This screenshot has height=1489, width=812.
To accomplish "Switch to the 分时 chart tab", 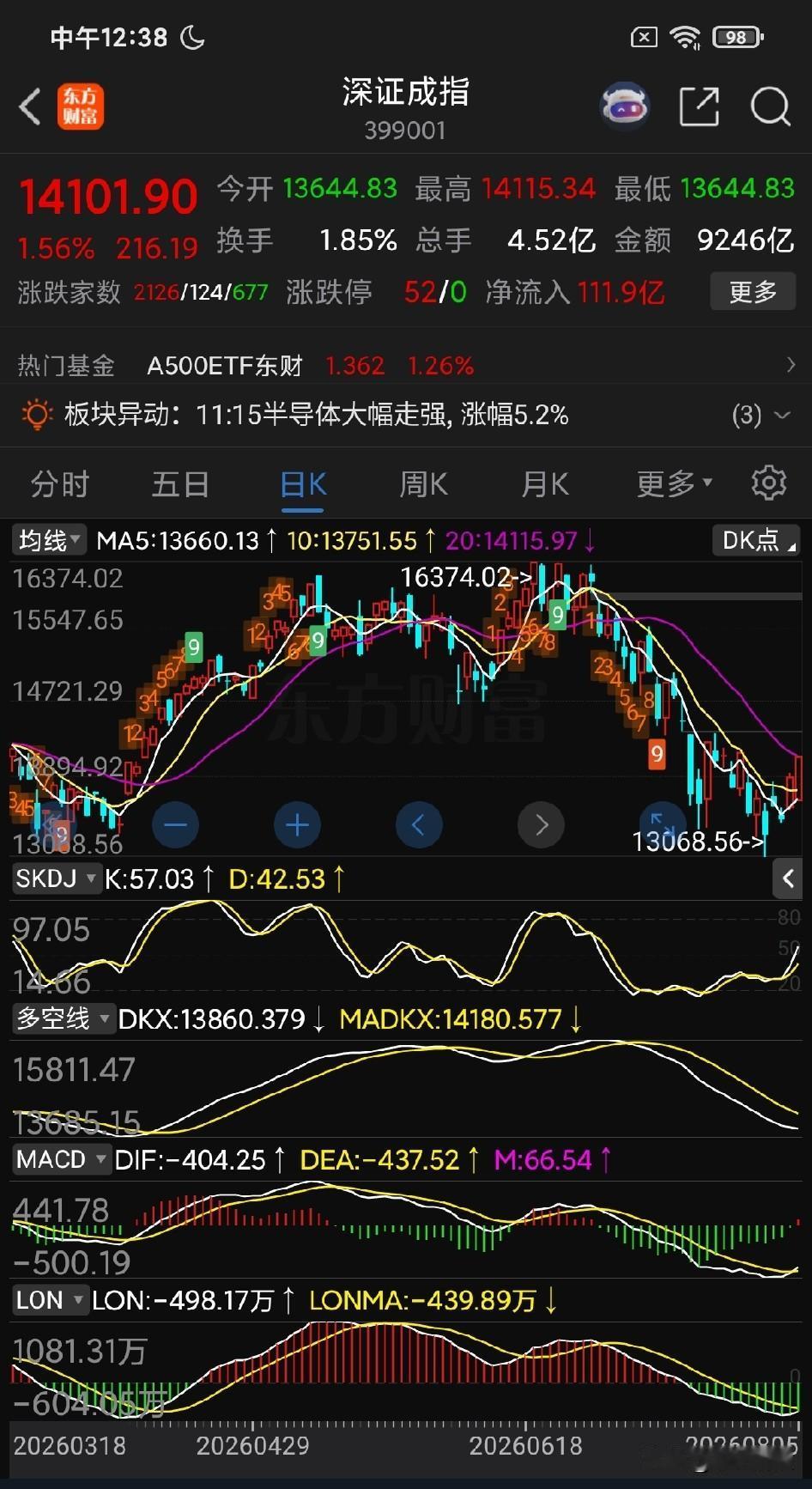I will tap(60, 484).
